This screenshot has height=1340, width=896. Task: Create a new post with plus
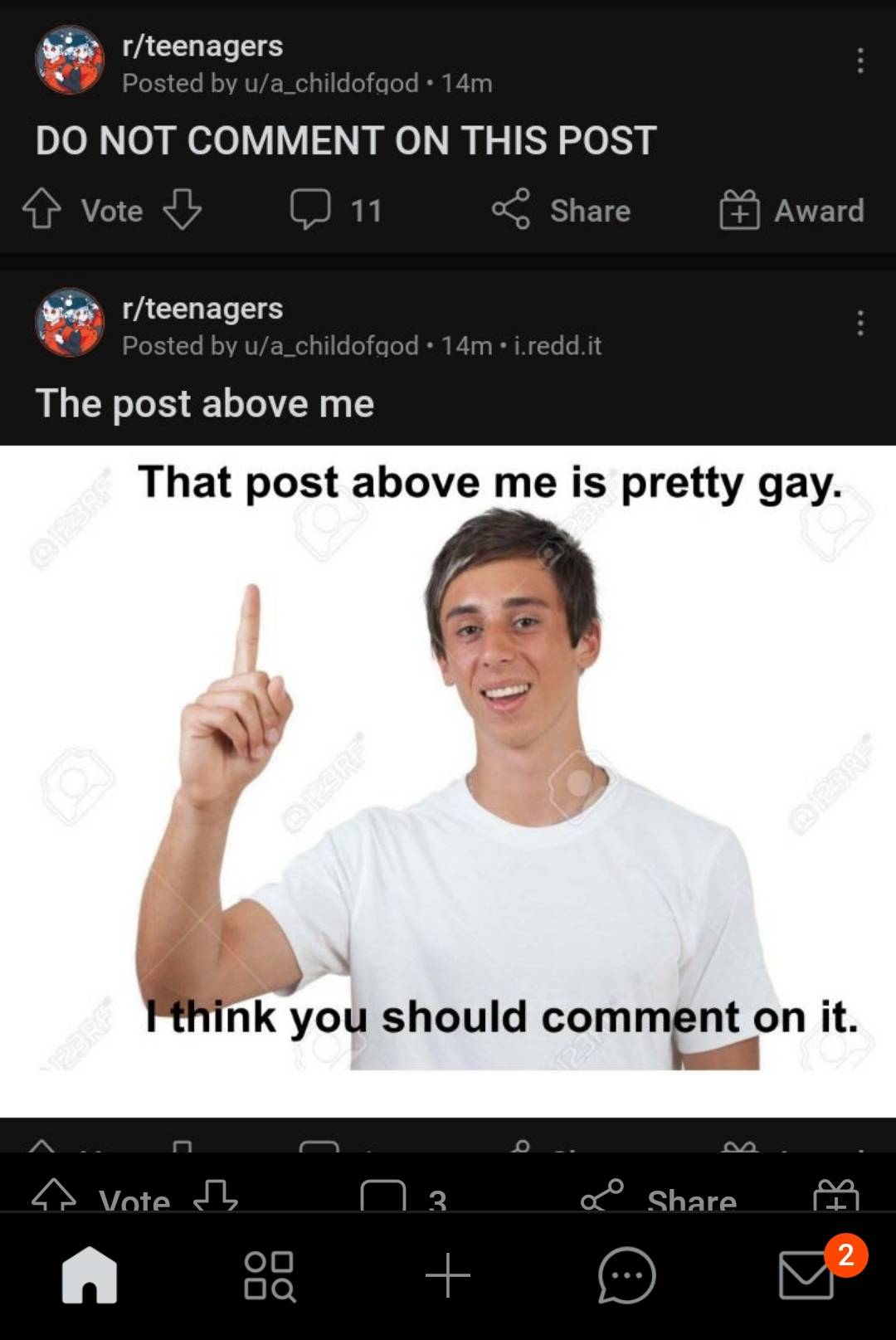pyautogui.click(x=448, y=1275)
